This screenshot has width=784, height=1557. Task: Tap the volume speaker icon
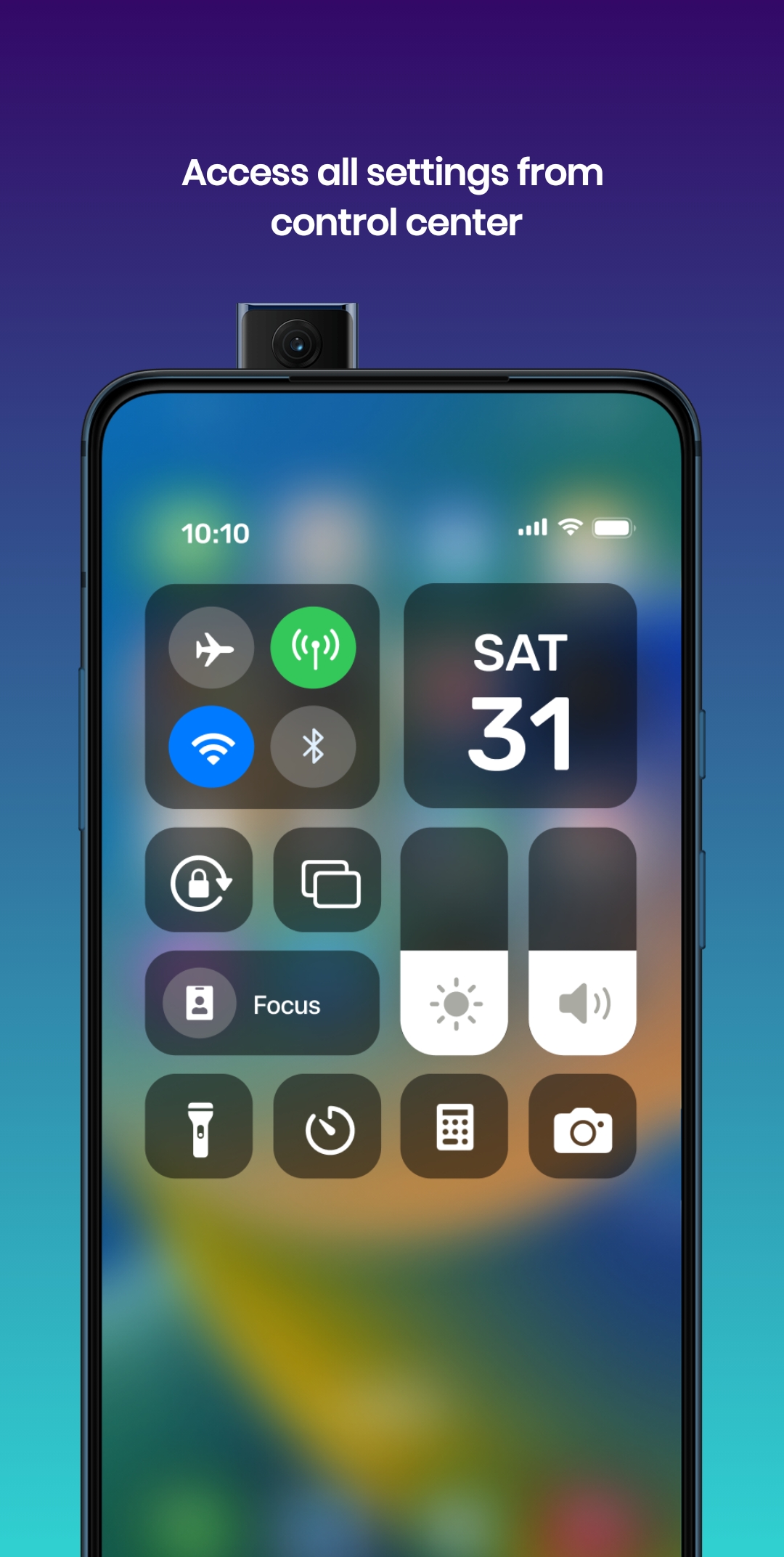pyautogui.click(x=583, y=1004)
